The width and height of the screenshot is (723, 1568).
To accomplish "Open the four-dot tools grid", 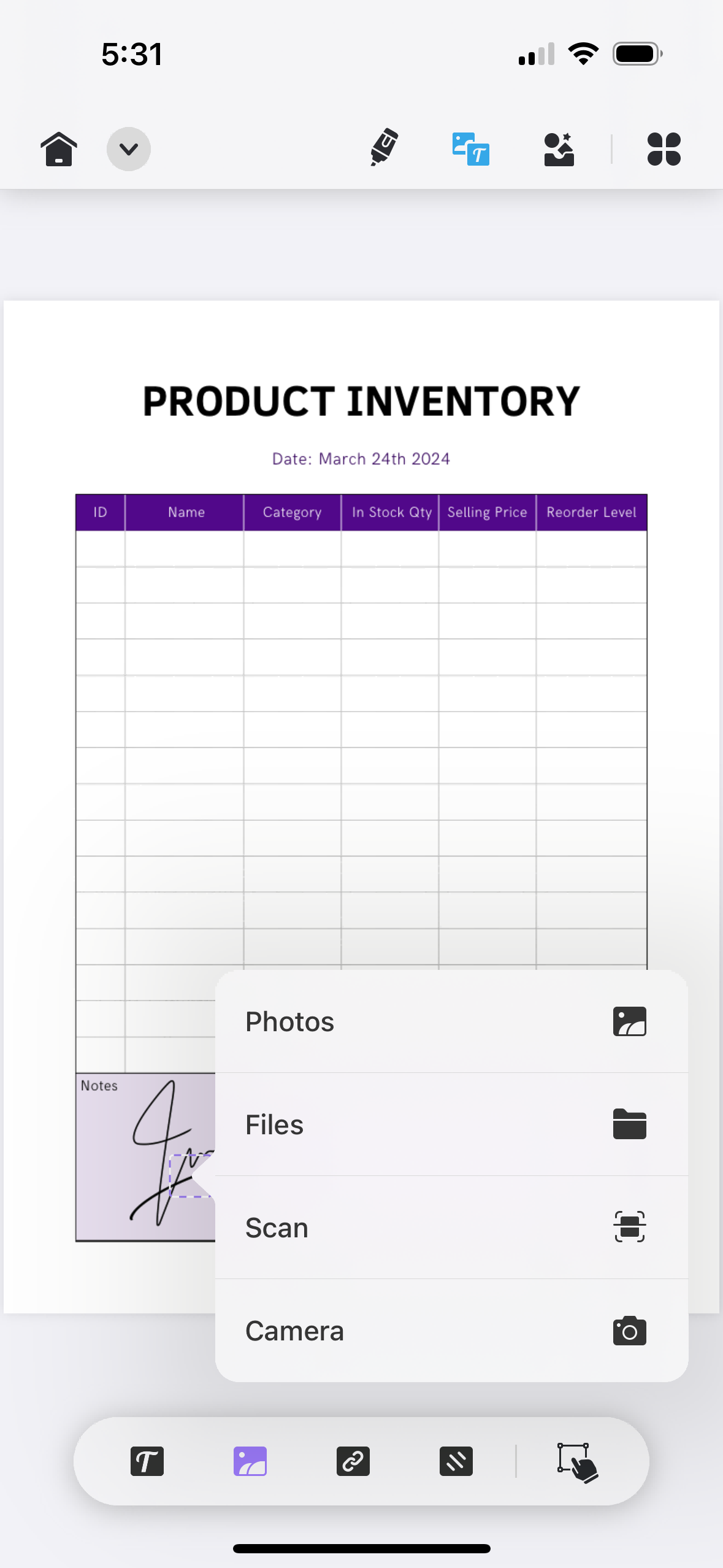I will click(664, 149).
